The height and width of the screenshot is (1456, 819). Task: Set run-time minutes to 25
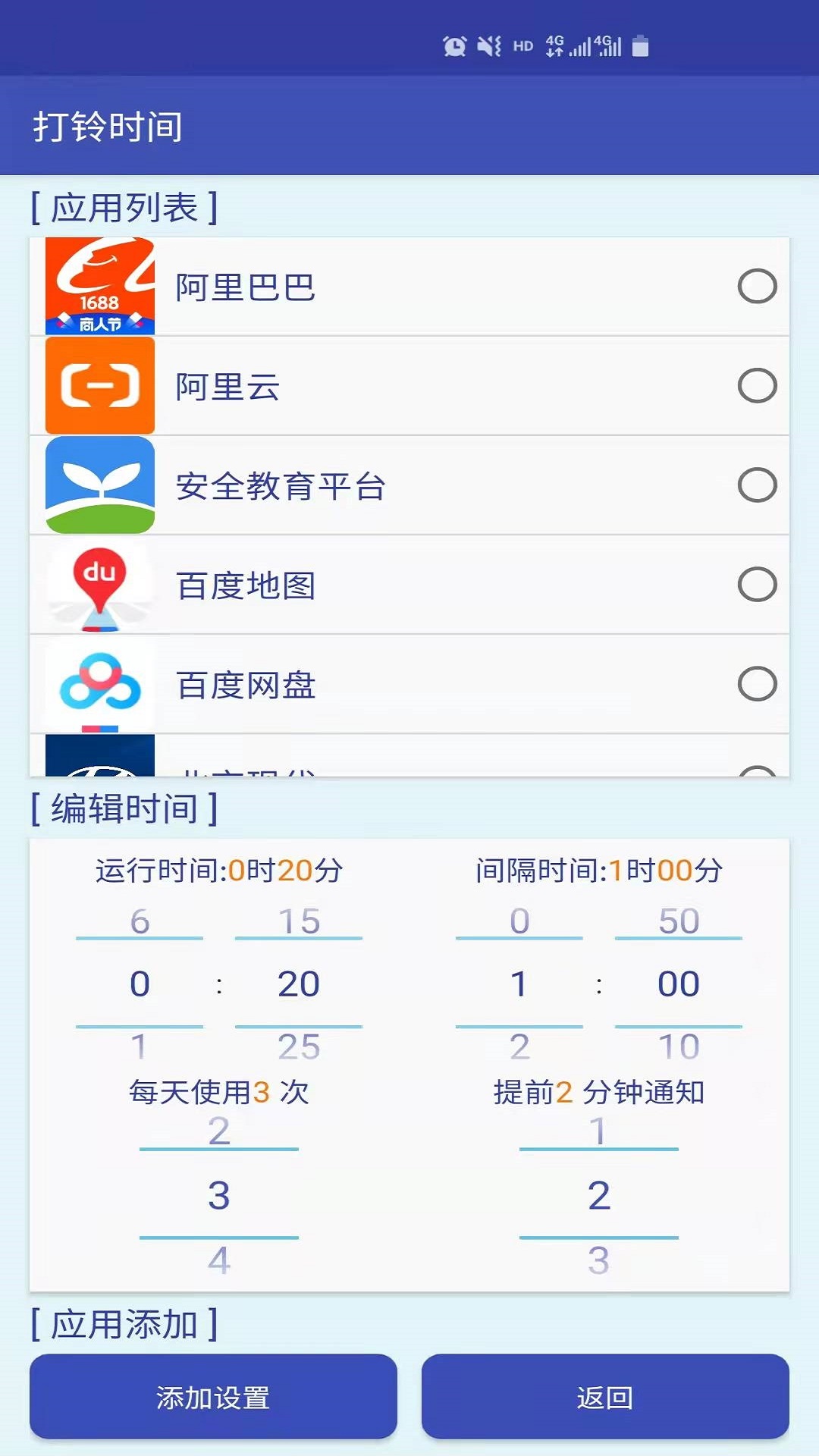[299, 1046]
